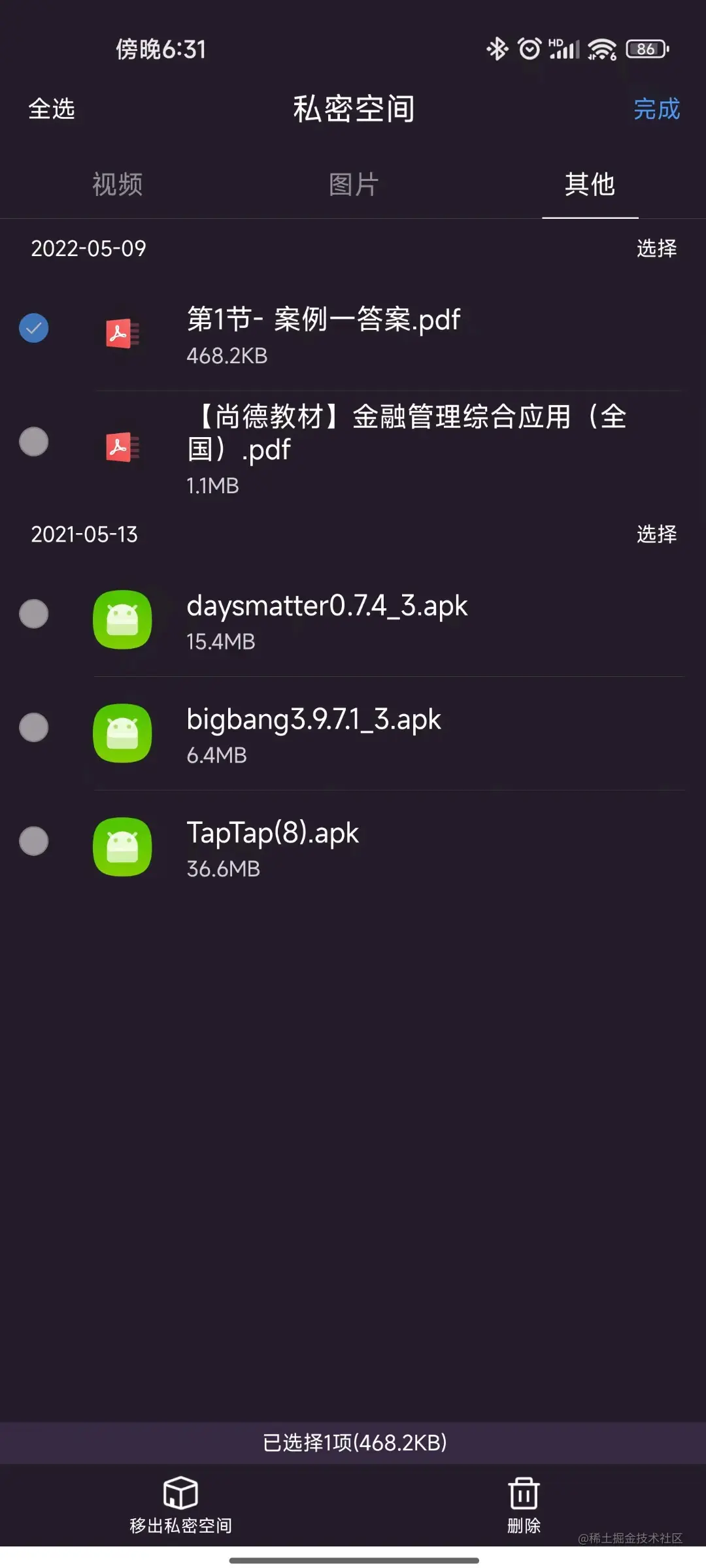Switch to the 视频 tab
706x1568 pixels.
coord(117,185)
